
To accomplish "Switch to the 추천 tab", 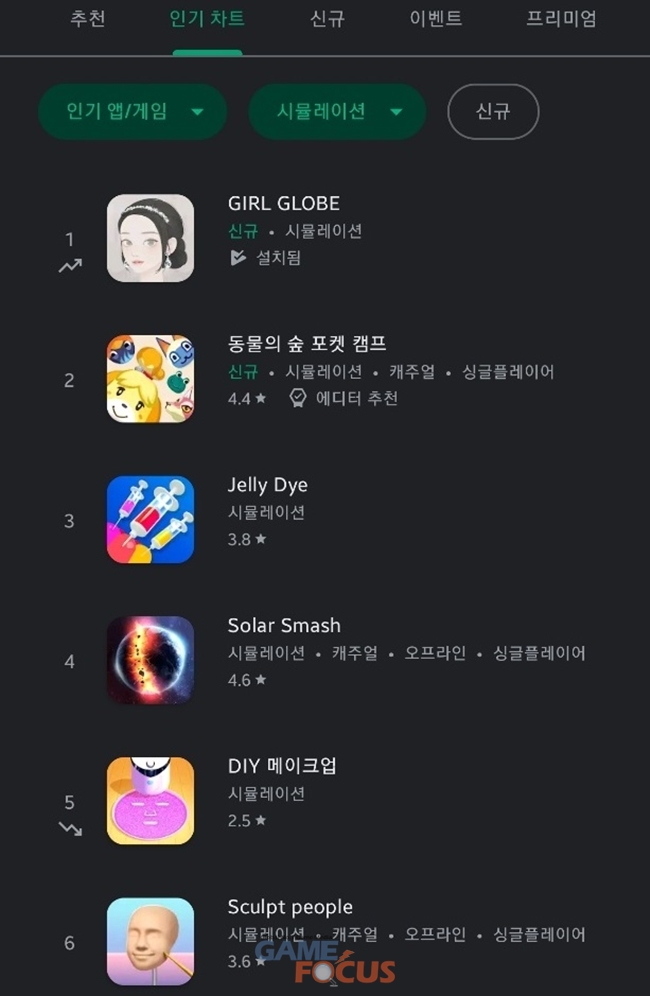I will (88, 19).
